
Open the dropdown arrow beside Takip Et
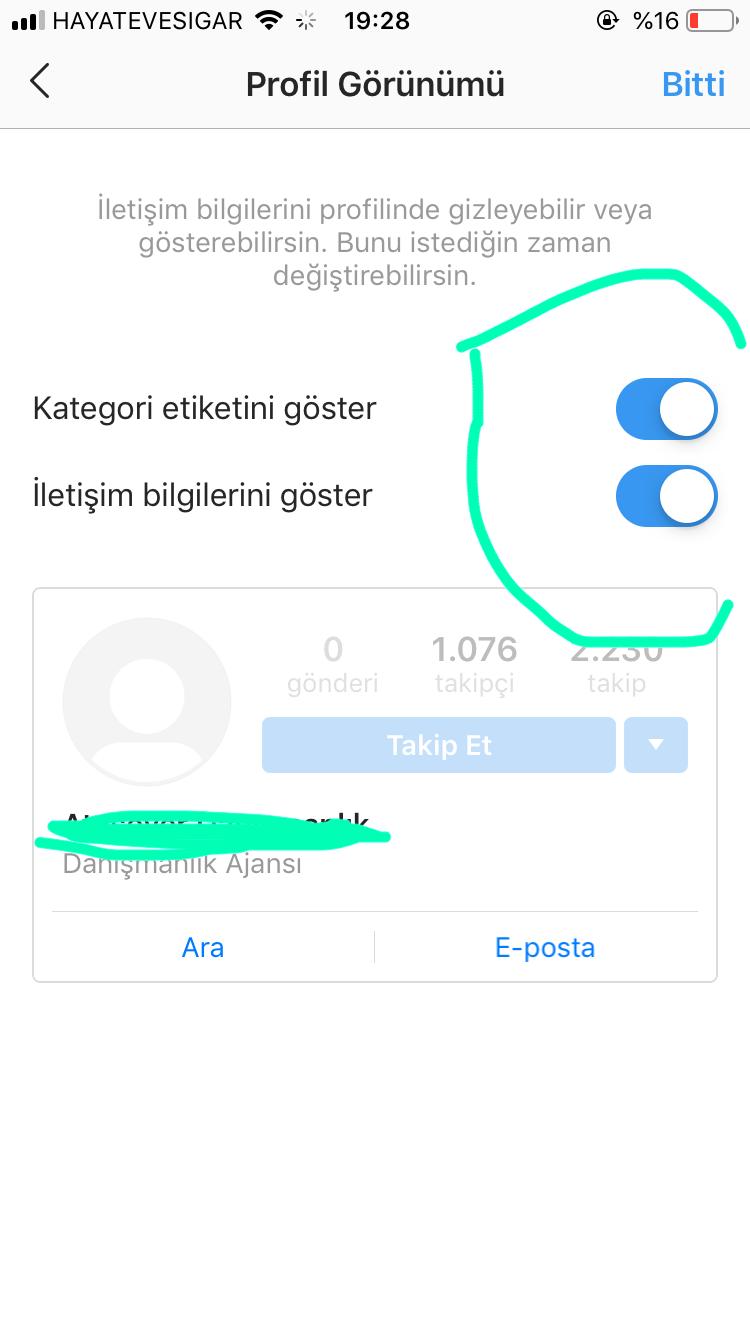click(656, 745)
